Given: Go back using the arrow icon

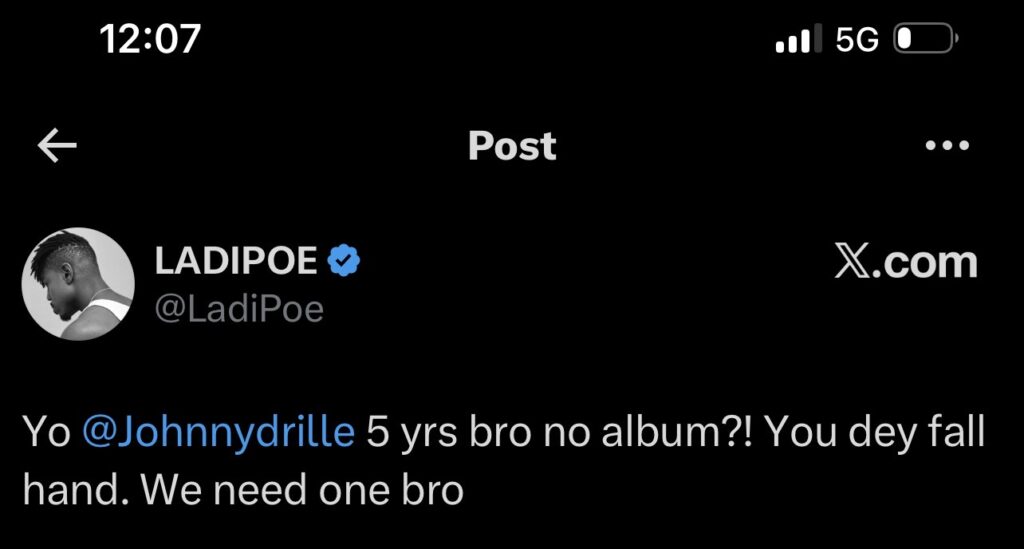Looking at the screenshot, I should [x=57, y=147].
